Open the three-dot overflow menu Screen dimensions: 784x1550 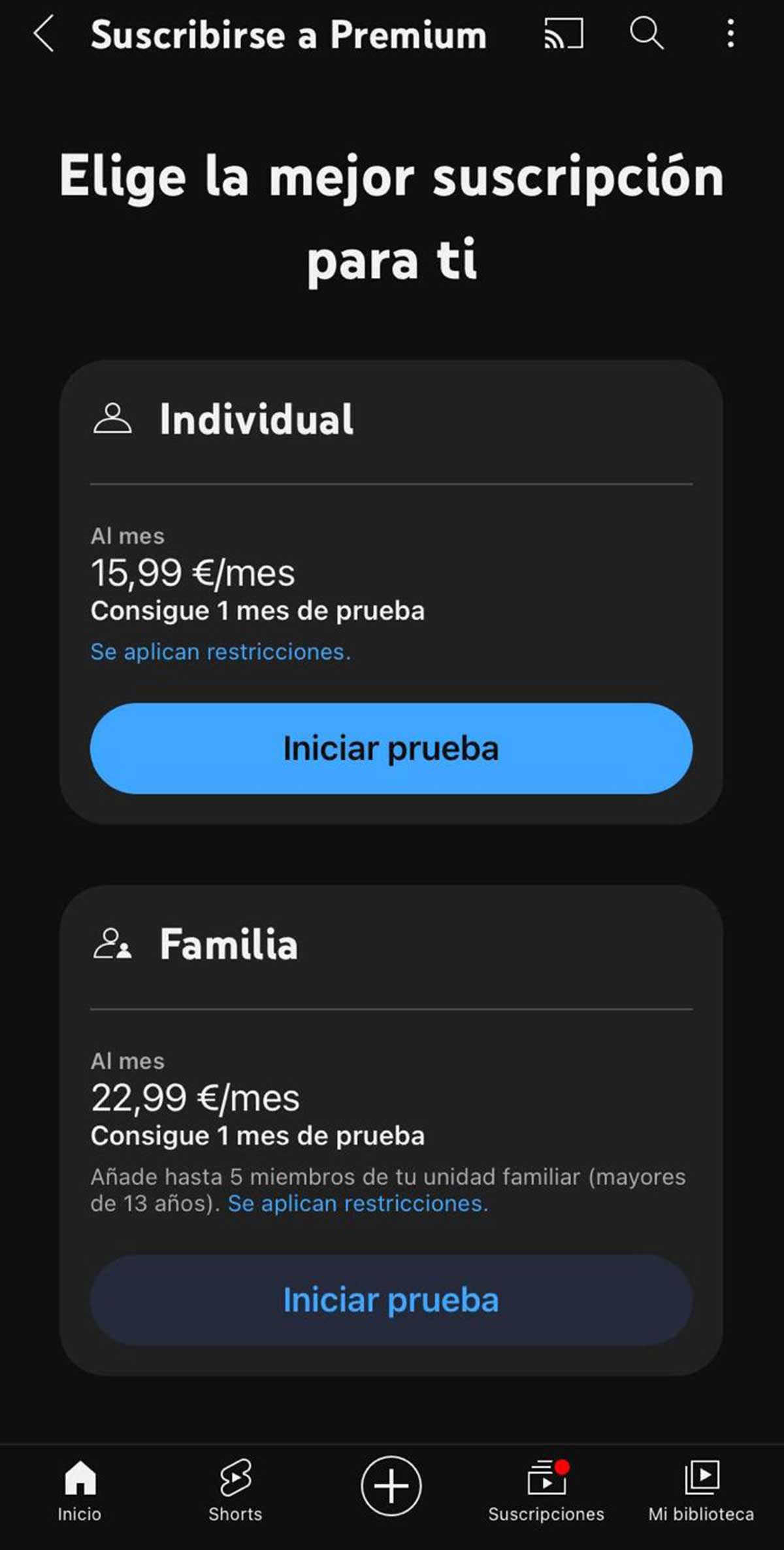coord(730,36)
